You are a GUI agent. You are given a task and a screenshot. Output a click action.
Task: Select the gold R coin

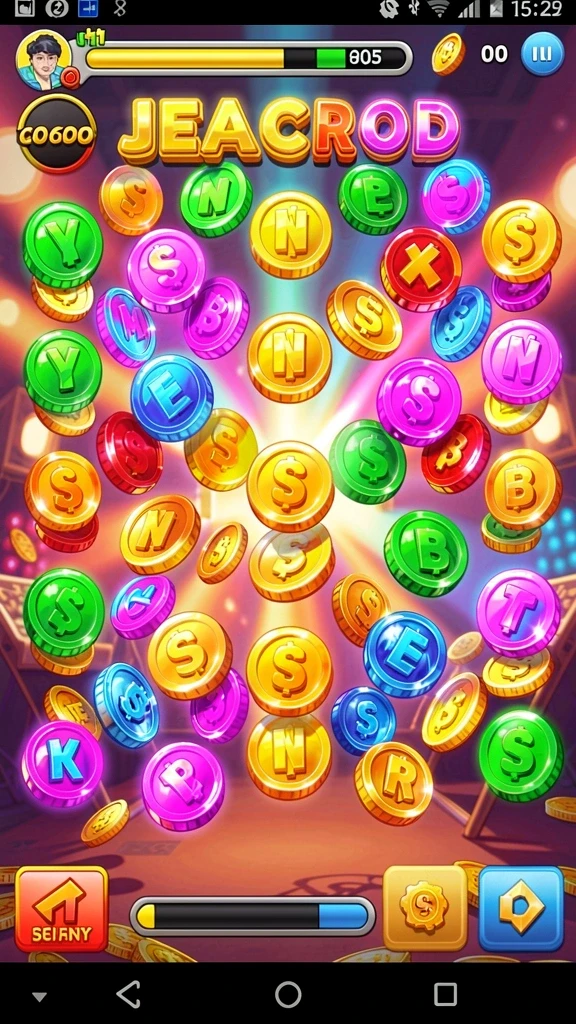pos(394,782)
